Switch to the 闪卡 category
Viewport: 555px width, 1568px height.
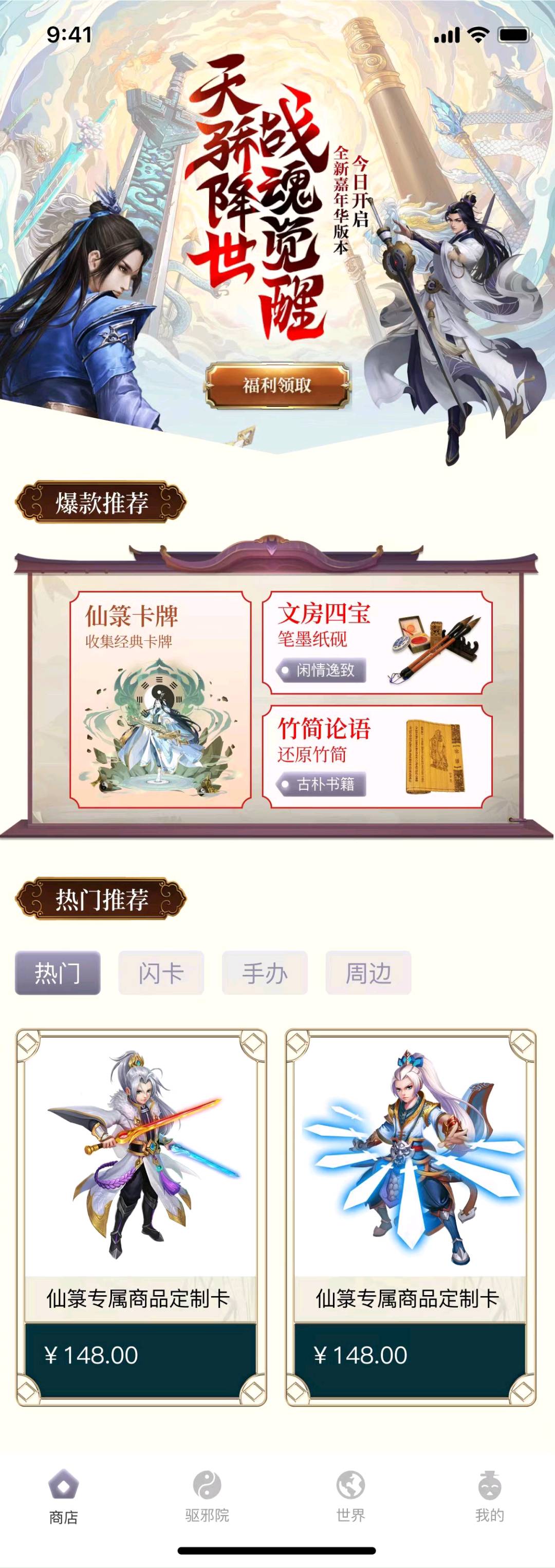point(161,973)
